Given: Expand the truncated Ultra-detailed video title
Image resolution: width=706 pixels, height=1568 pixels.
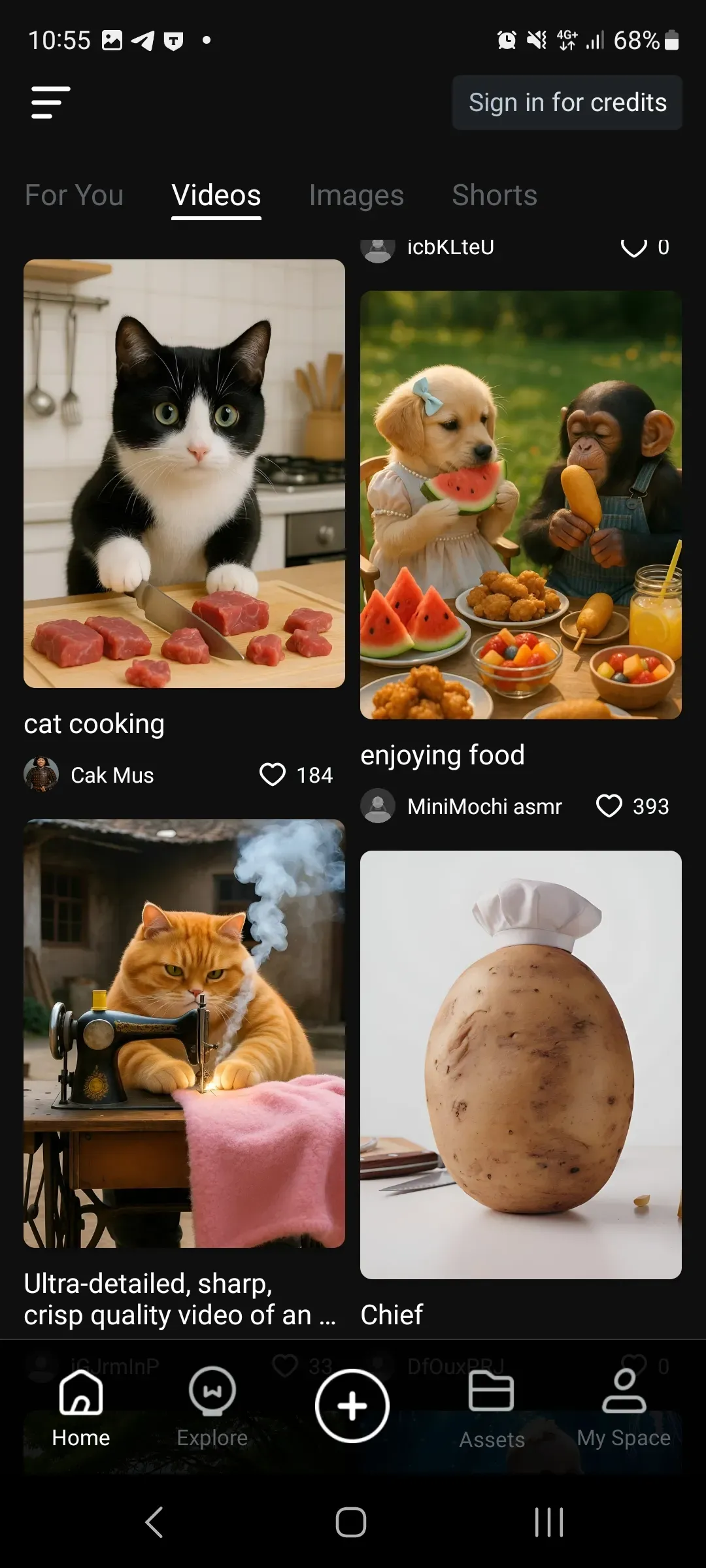Looking at the screenshot, I should pos(180,1300).
